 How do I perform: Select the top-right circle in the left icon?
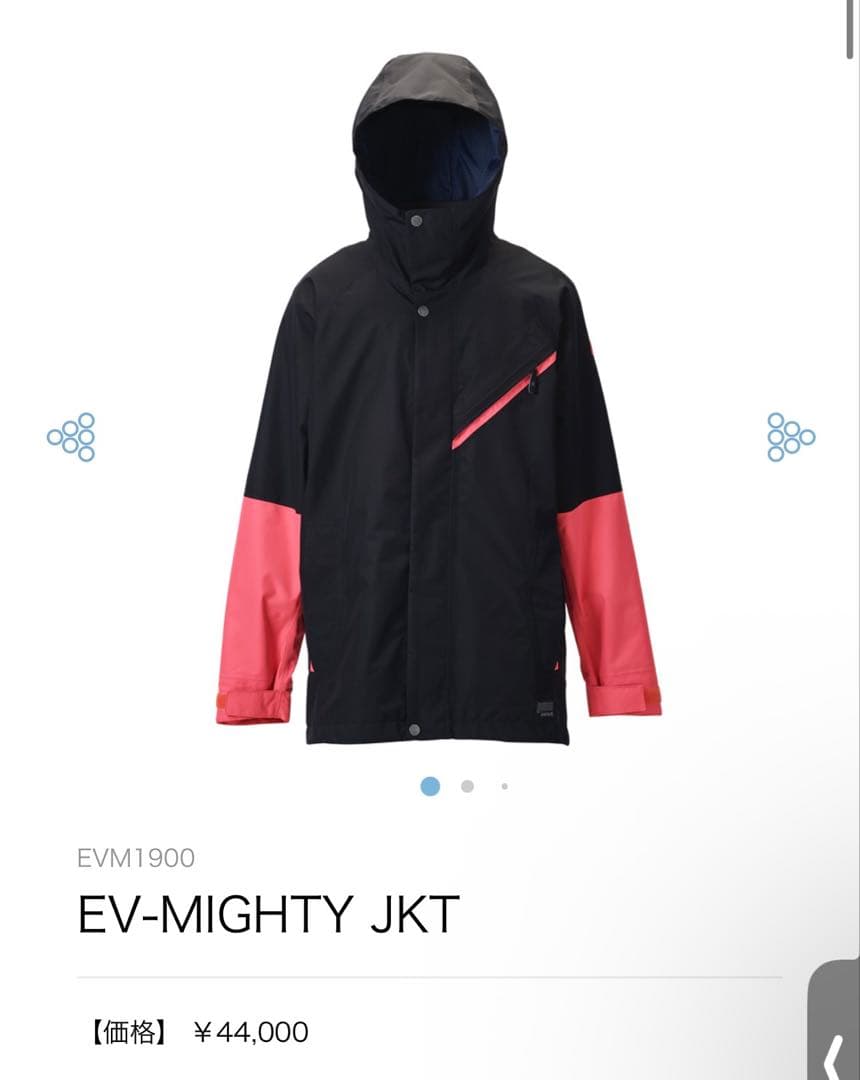(x=86, y=420)
